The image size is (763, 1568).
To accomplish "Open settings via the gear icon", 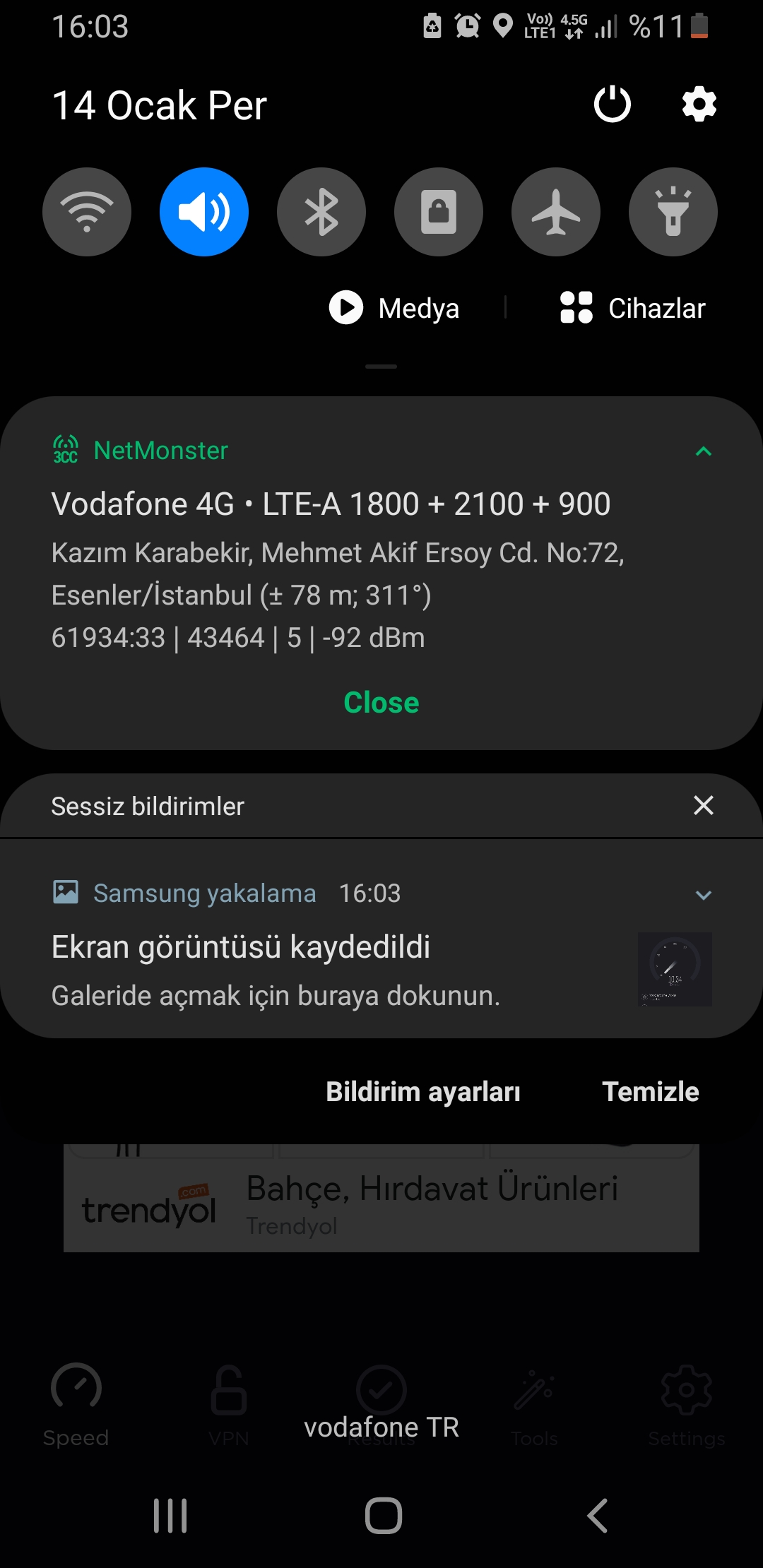I will 699,105.
